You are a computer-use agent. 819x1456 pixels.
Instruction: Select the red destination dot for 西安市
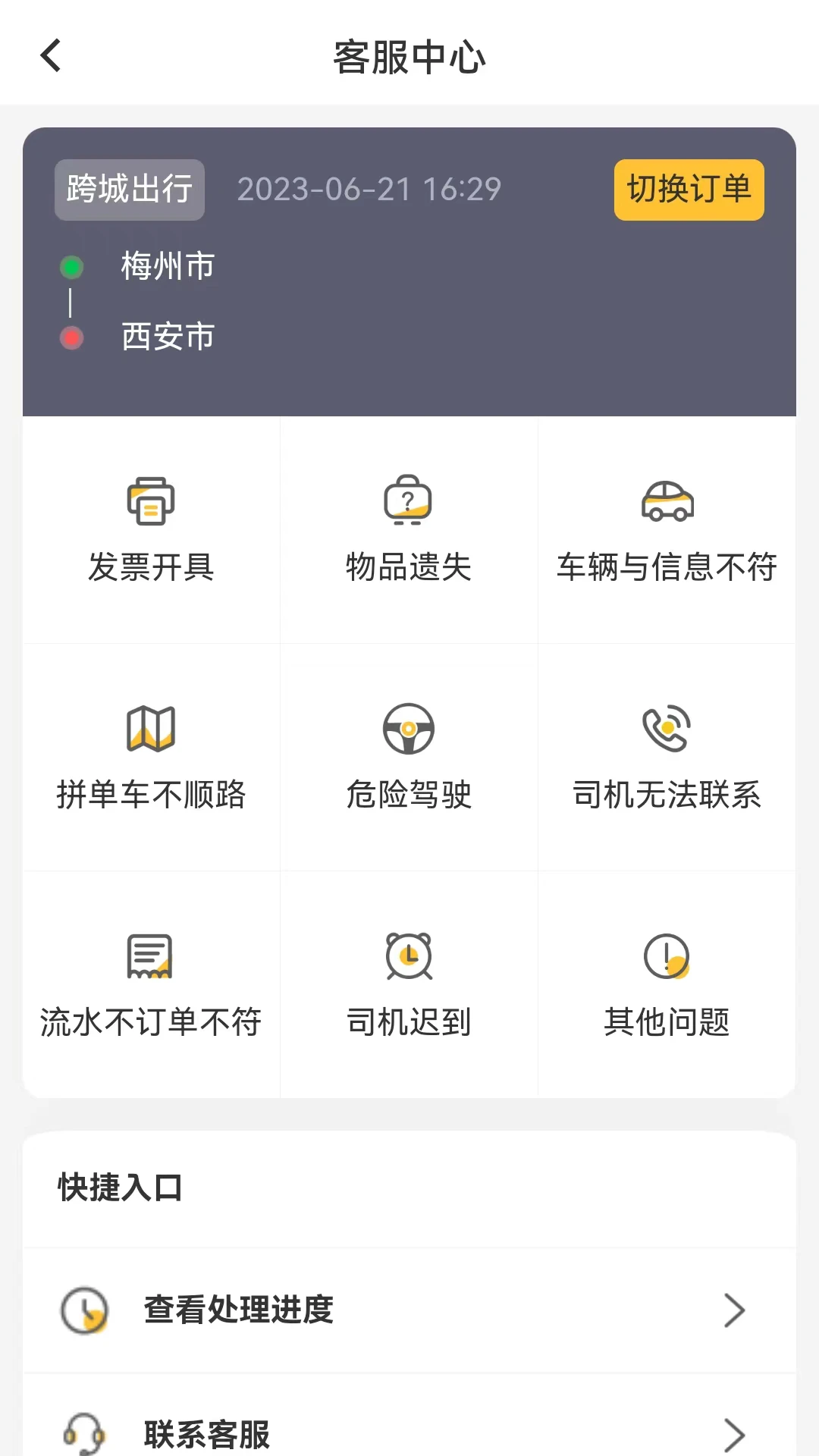pos(72,338)
